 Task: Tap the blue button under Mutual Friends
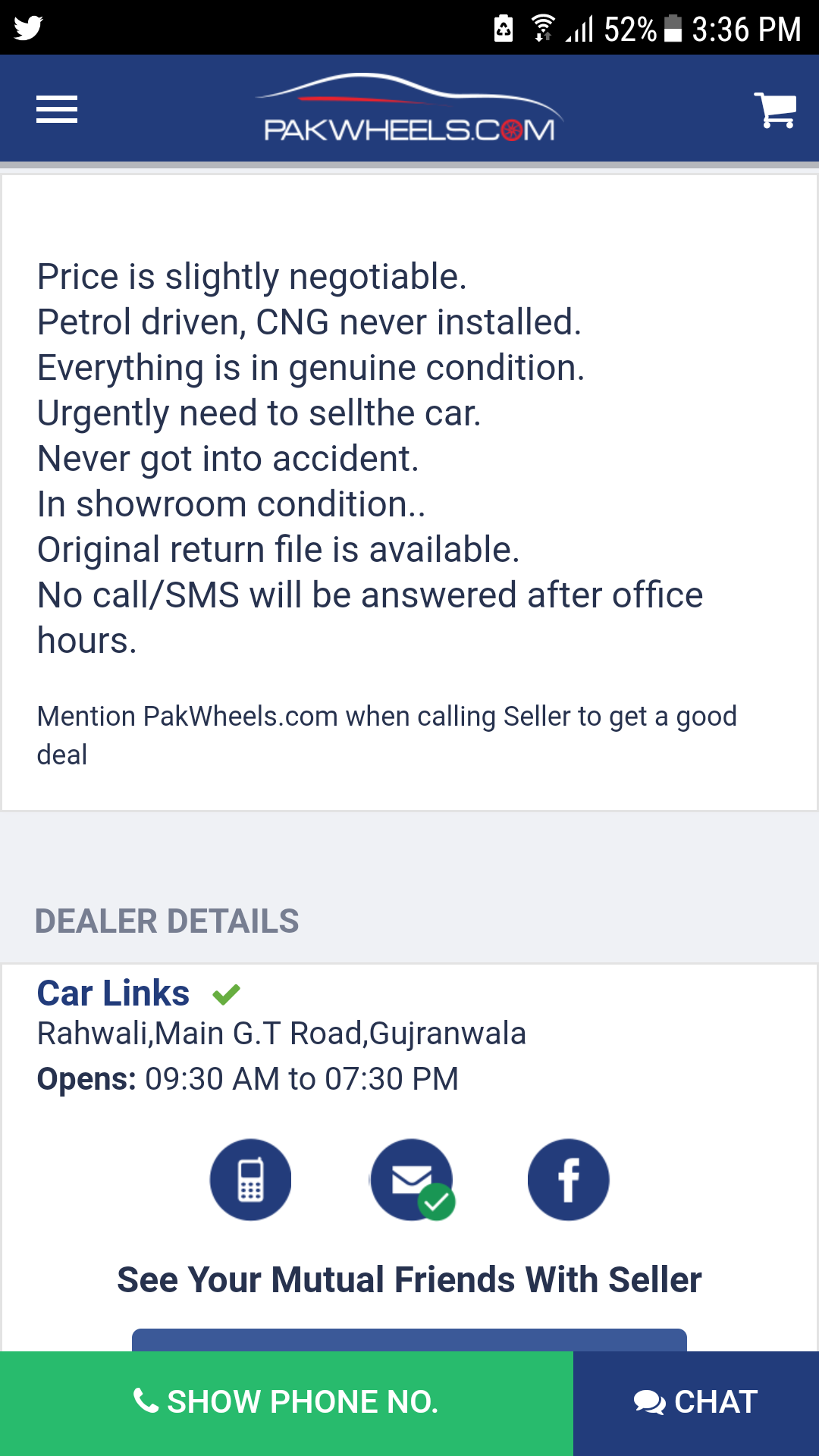tap(409, 1340)
